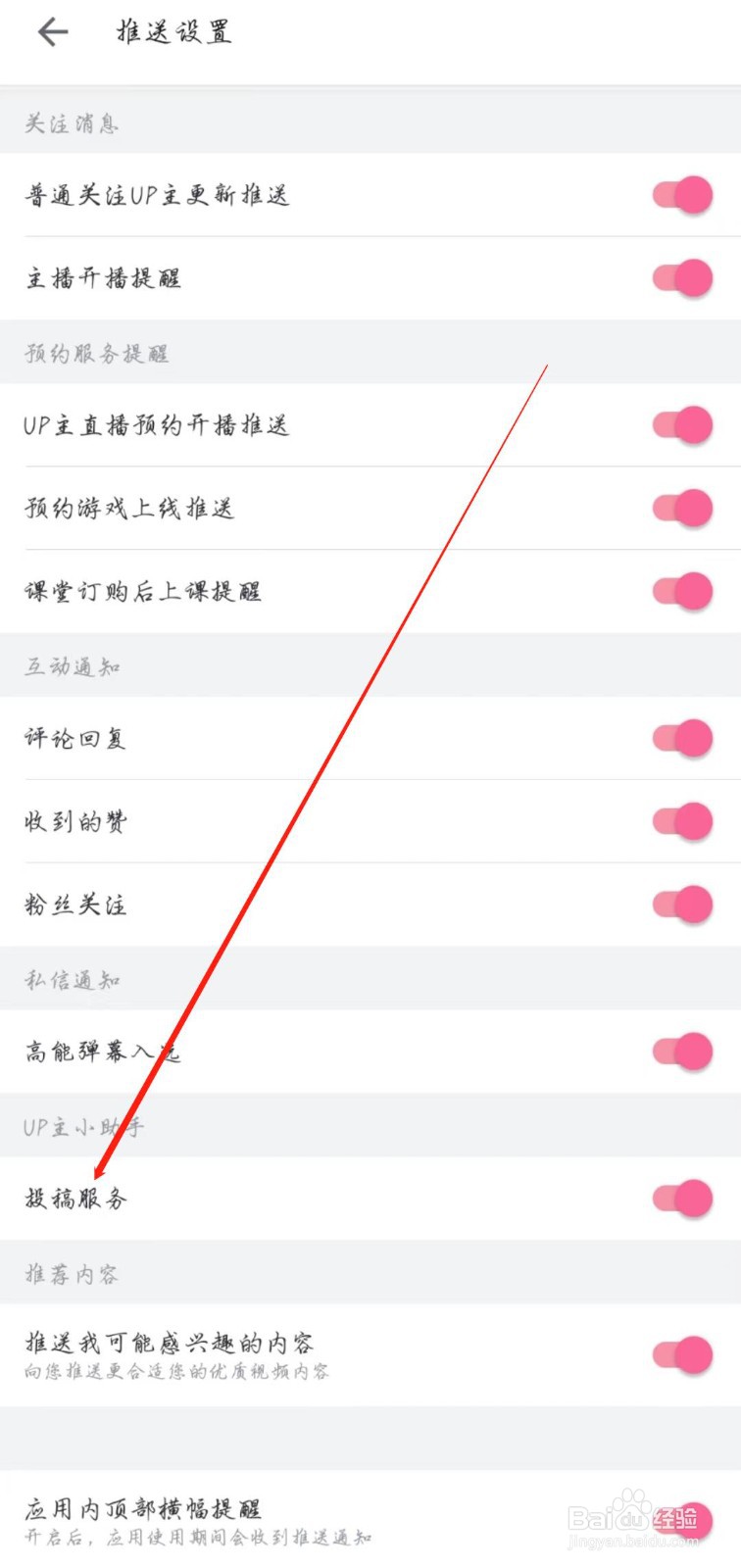The height and width of the screenshot is (1568, 741).
Task: Toggle 高能弹幕入选 off
Action: click(683, 1051)
